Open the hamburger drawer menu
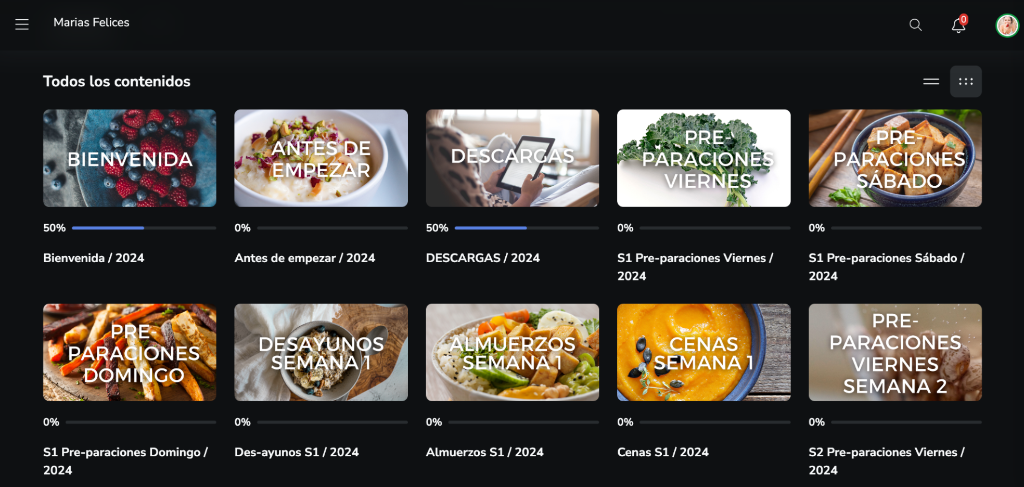The image size is (1024, 487). coord(22,25)
